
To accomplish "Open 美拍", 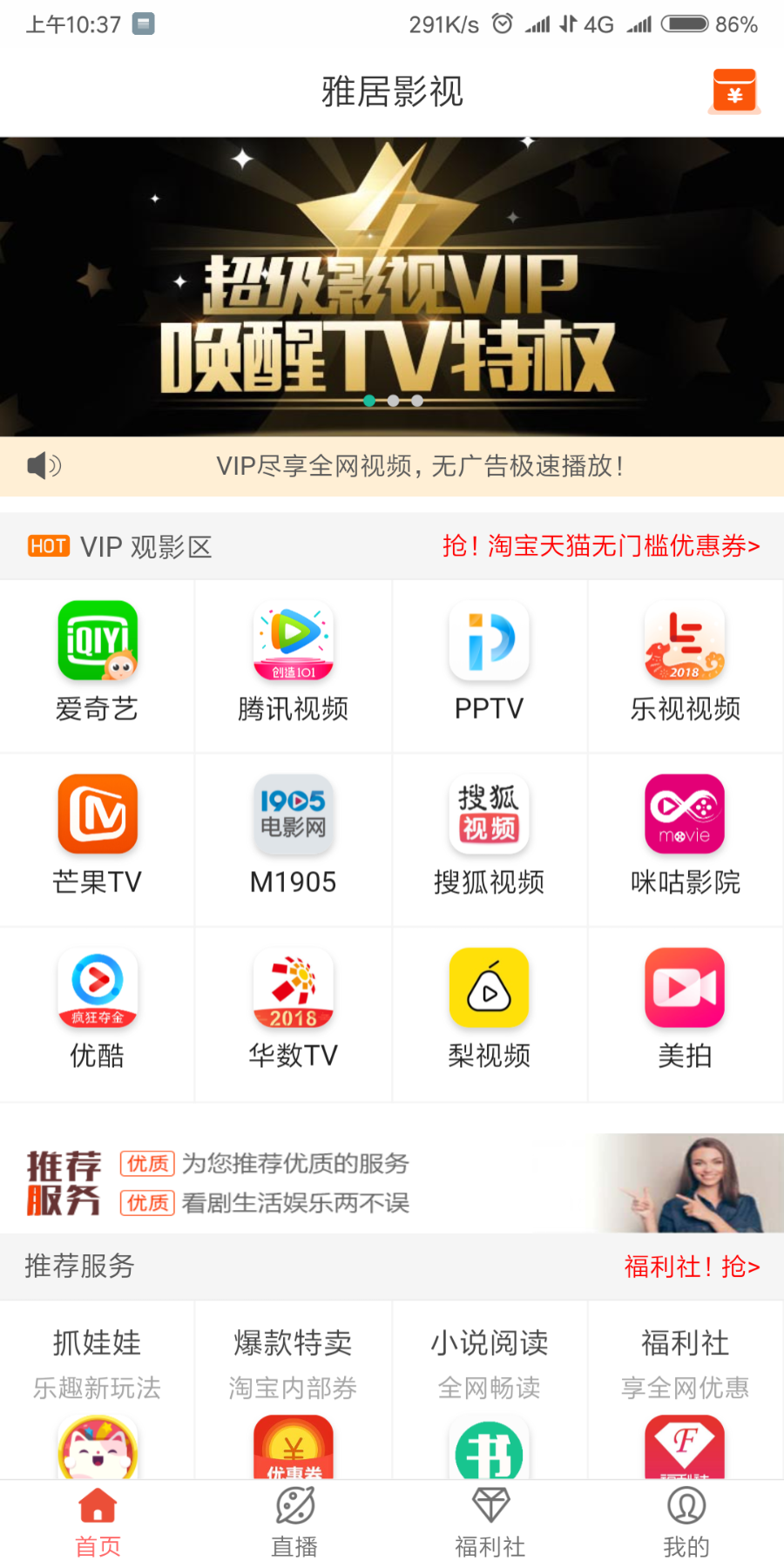I will [685, 1010].
